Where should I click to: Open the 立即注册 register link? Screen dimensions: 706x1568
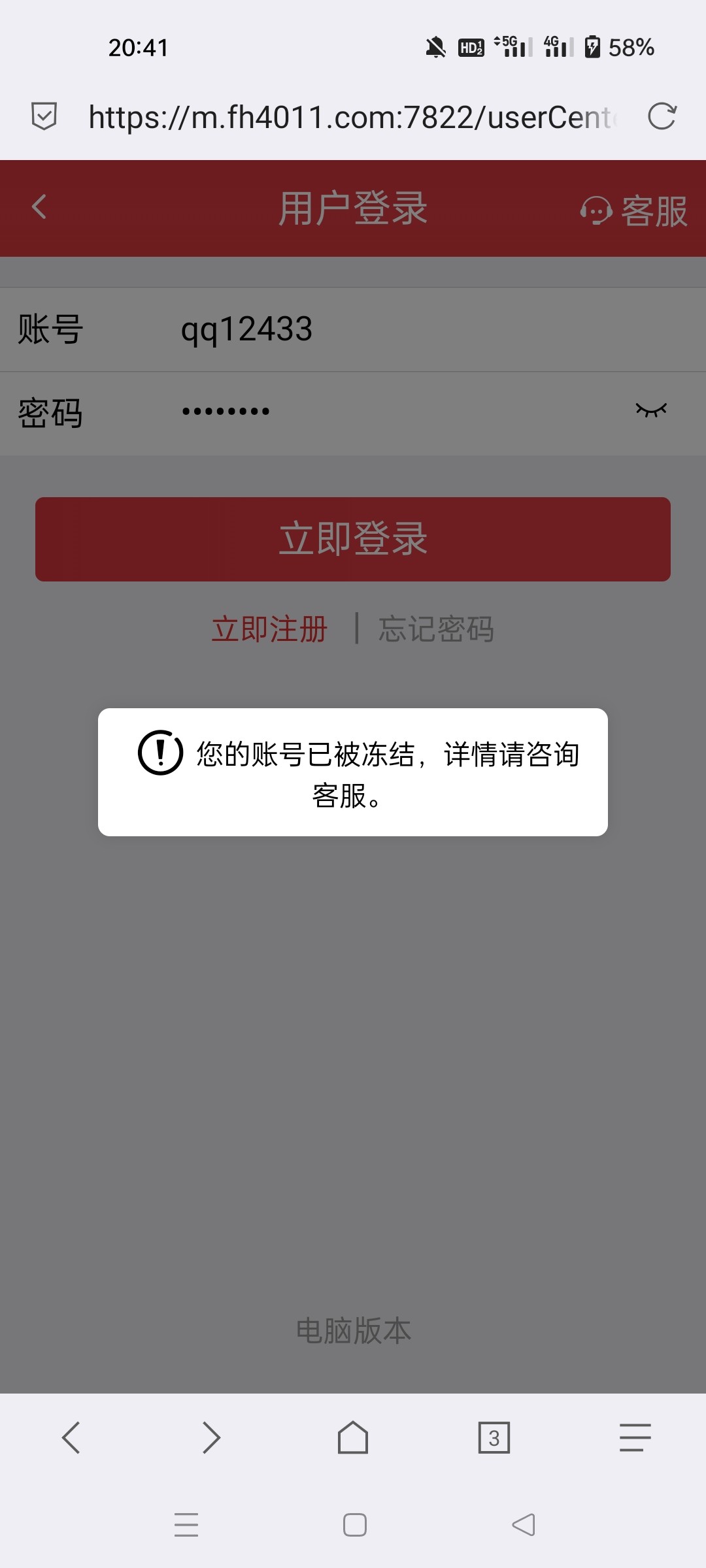(269, 629)
